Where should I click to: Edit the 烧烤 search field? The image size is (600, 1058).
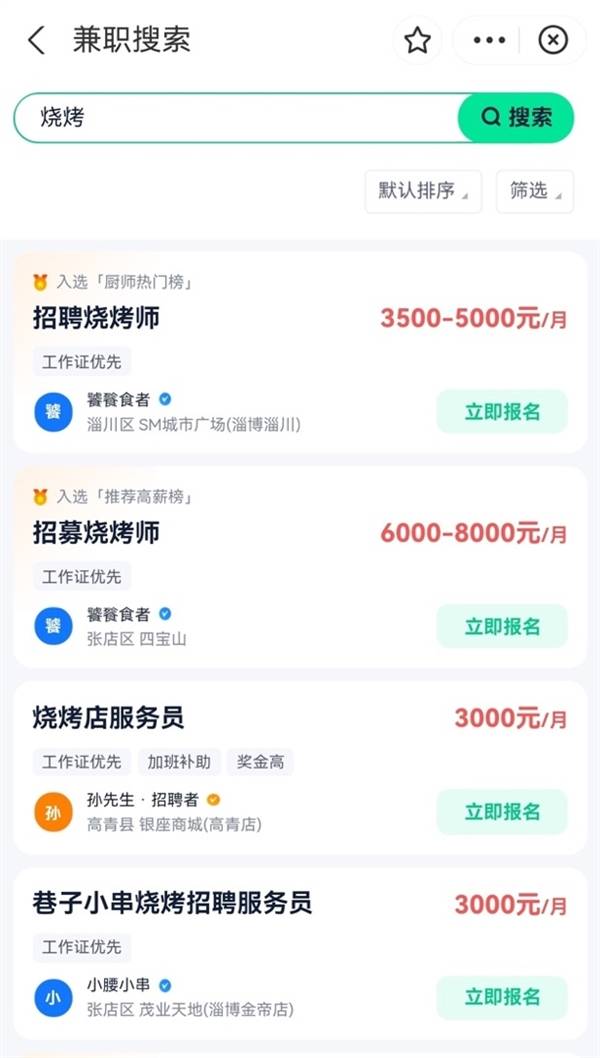240,118
